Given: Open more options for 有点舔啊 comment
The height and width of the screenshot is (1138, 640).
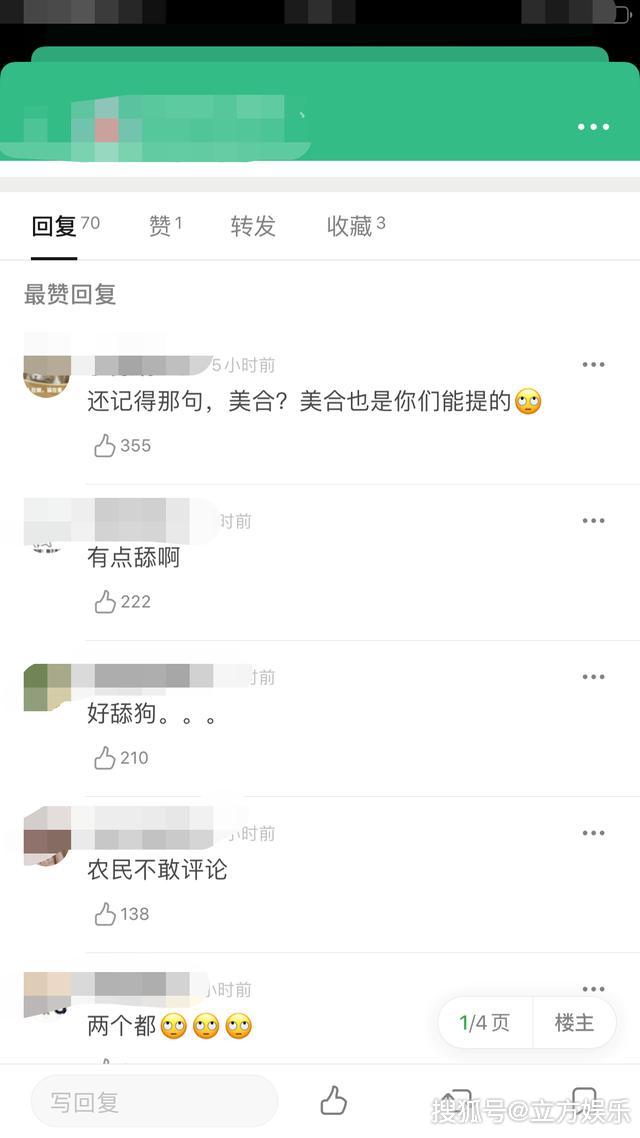Looking at the screenshot, I should tap(593, 521).
